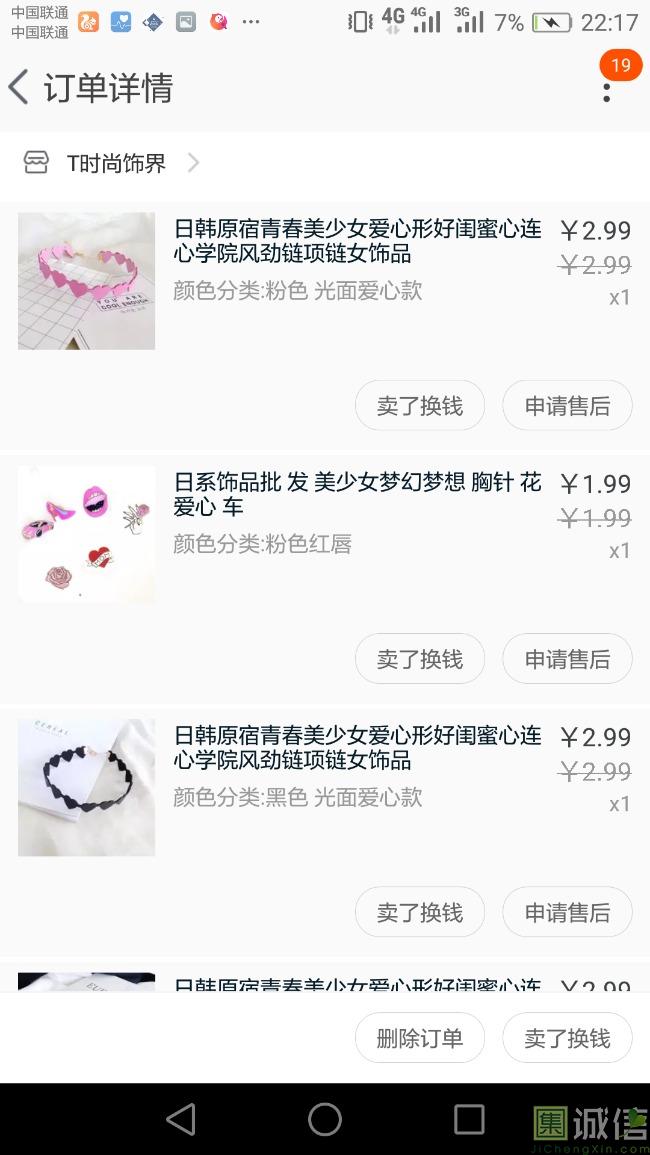Tap 卖了换钱 for the 粉色红唇 brooch

(x=420, y=659)
